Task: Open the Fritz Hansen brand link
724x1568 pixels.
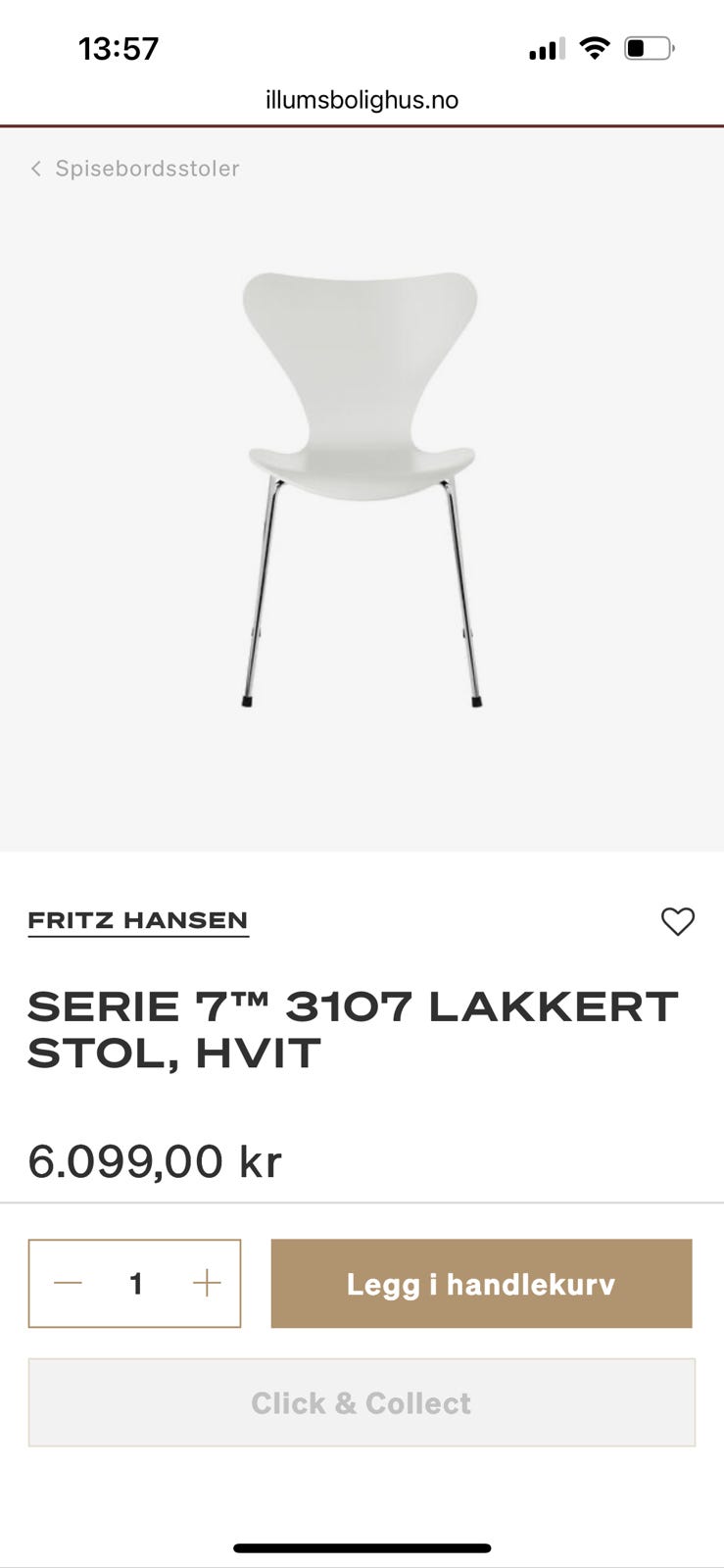Action: (x=138, y=921)
